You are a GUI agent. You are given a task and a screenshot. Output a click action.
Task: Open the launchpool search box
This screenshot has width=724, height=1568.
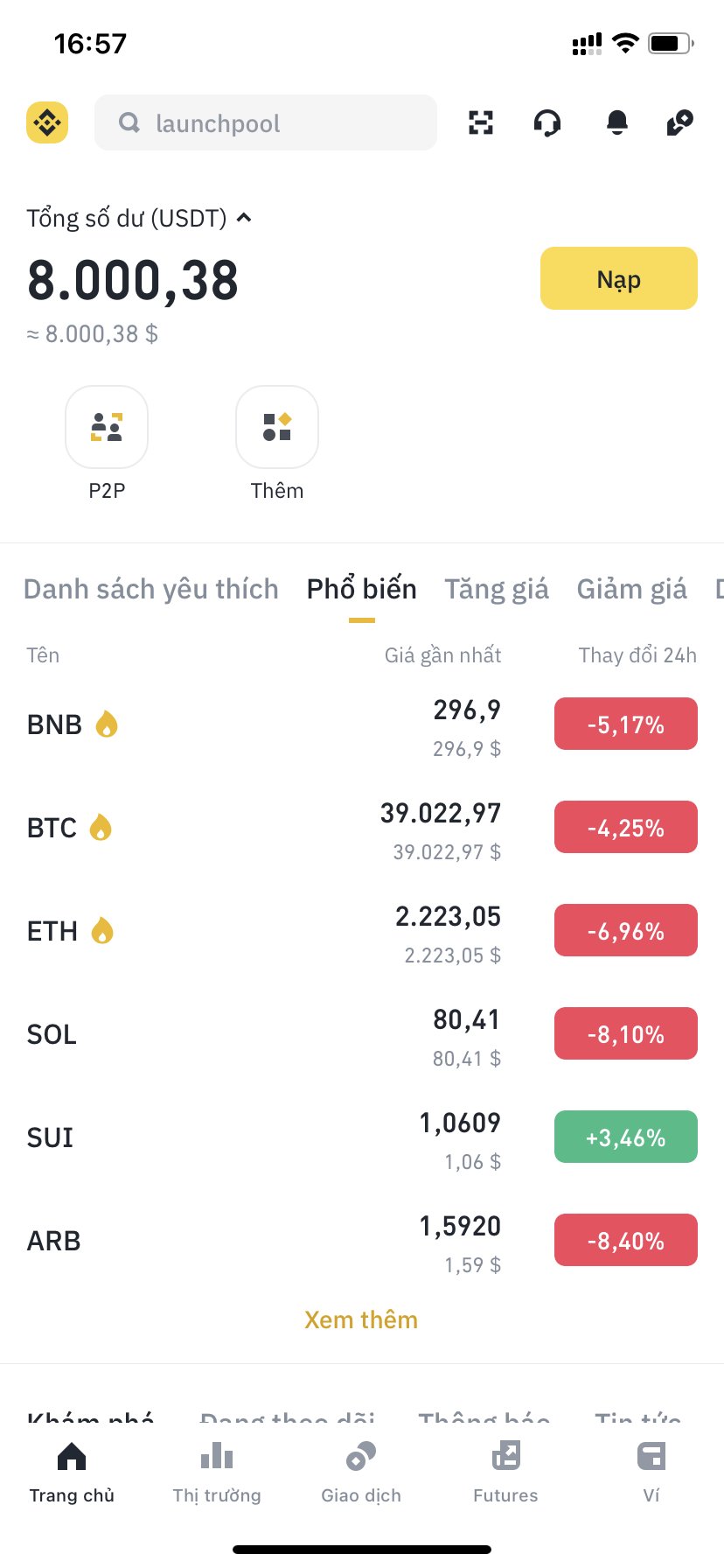(266, 122)
